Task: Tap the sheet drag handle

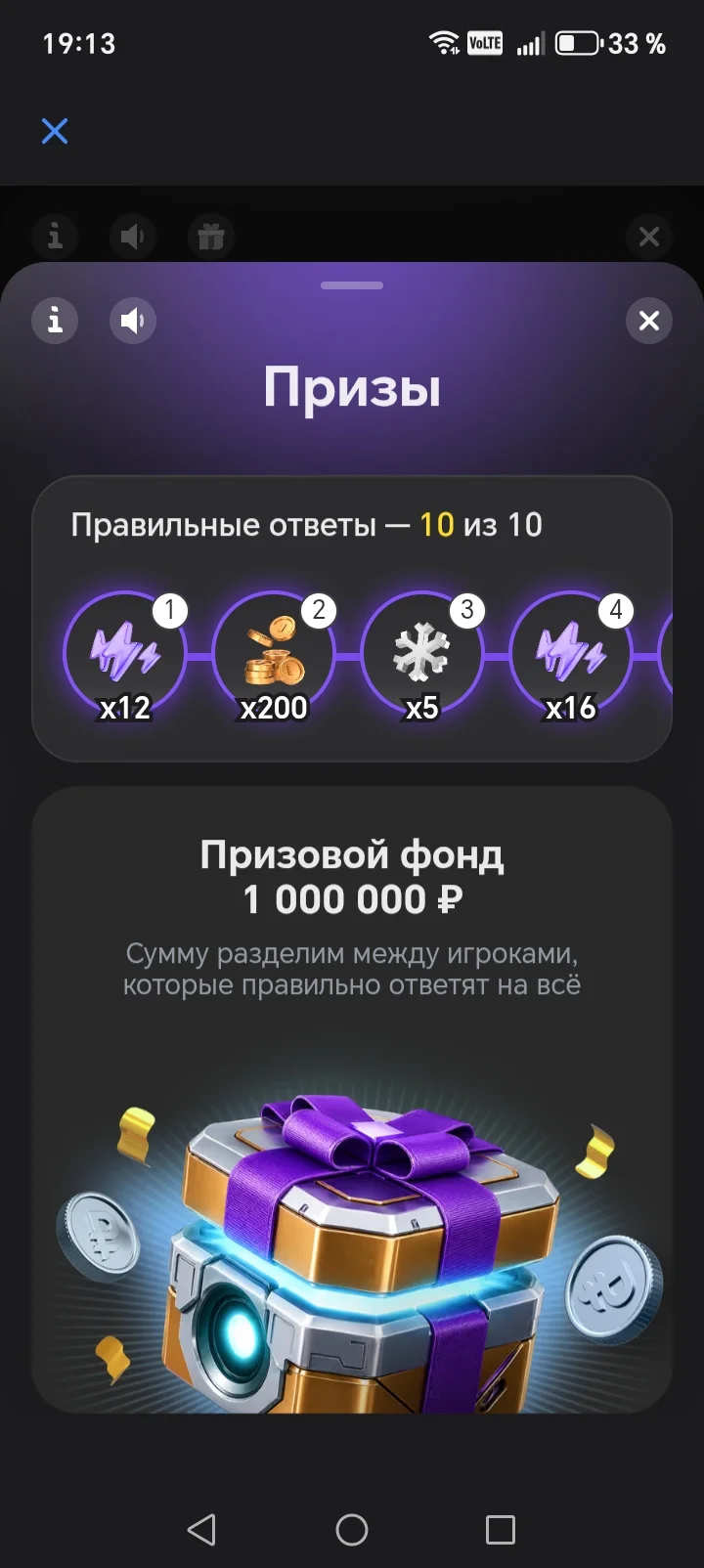Action: pos(352,285)
